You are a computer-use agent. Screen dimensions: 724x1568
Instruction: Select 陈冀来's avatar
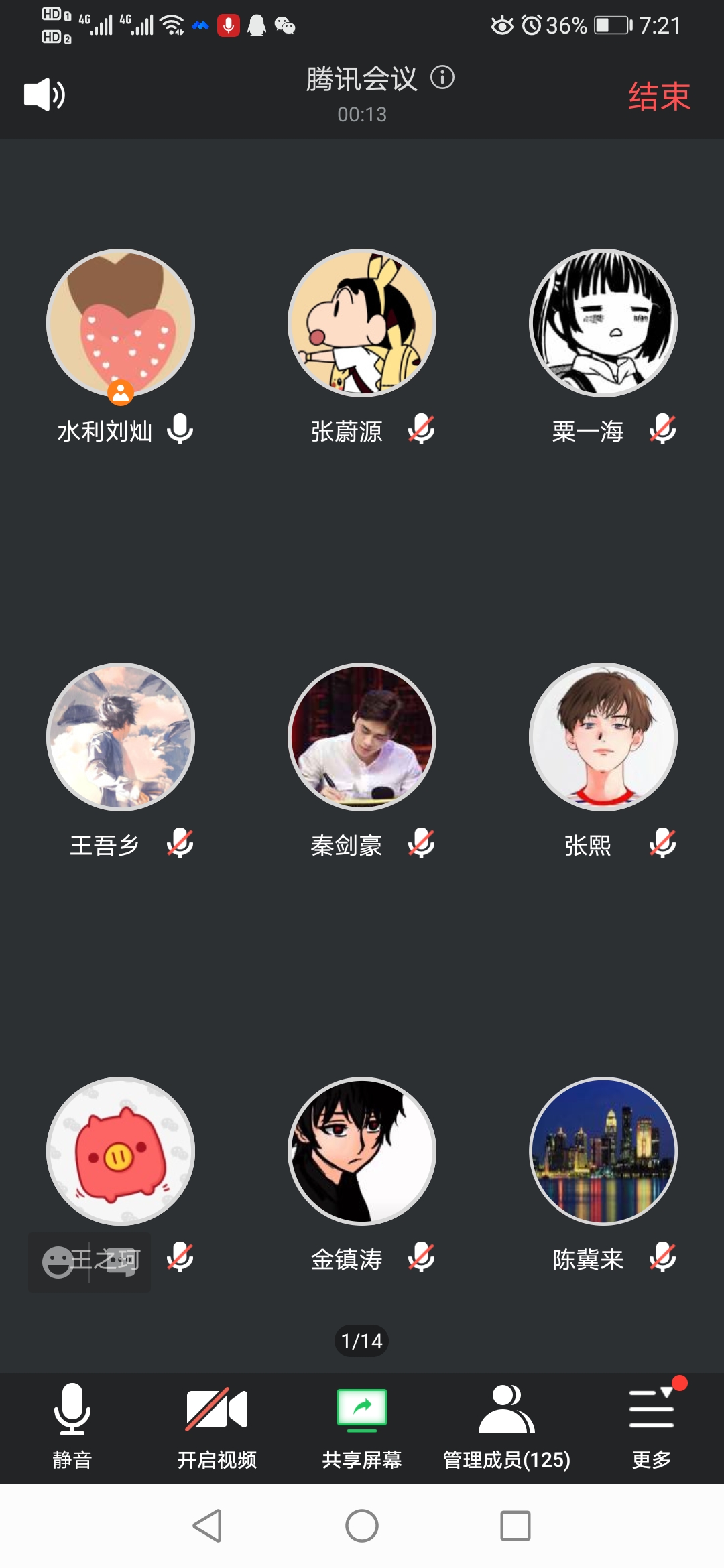click(x=603, y=1151)
